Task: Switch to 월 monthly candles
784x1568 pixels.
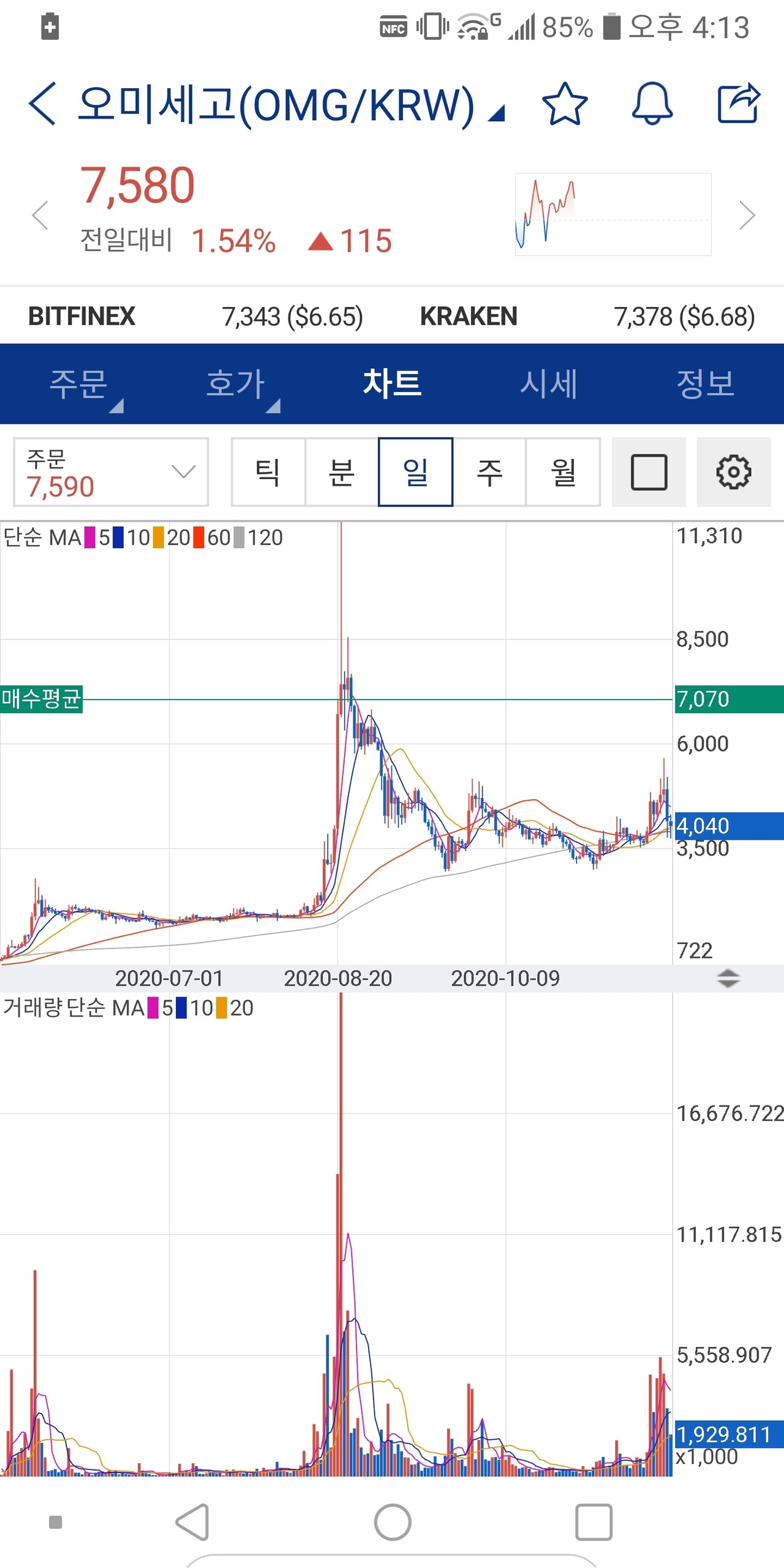Action: pos(563,472)
